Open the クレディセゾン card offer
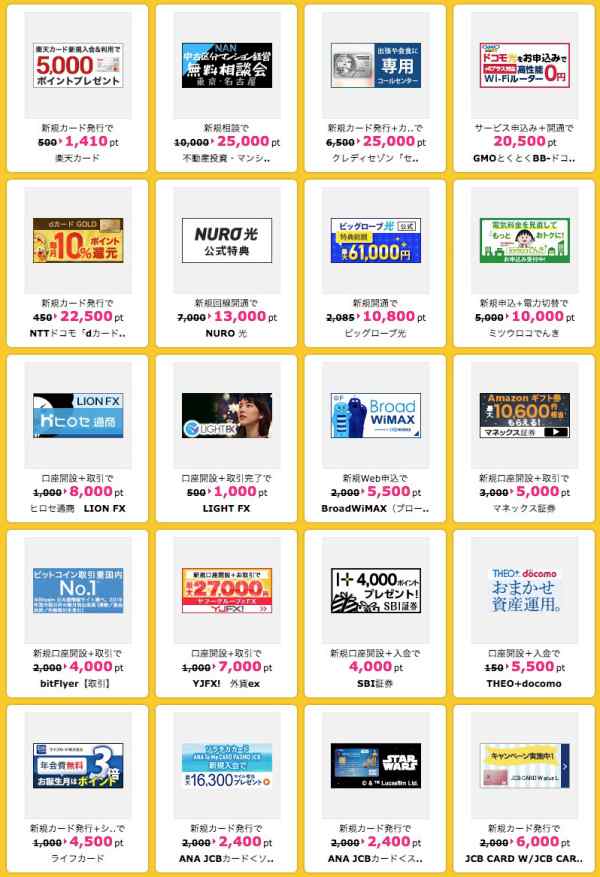Image resolution: width=600 pixels, height=877 pixels. (375, 65)
